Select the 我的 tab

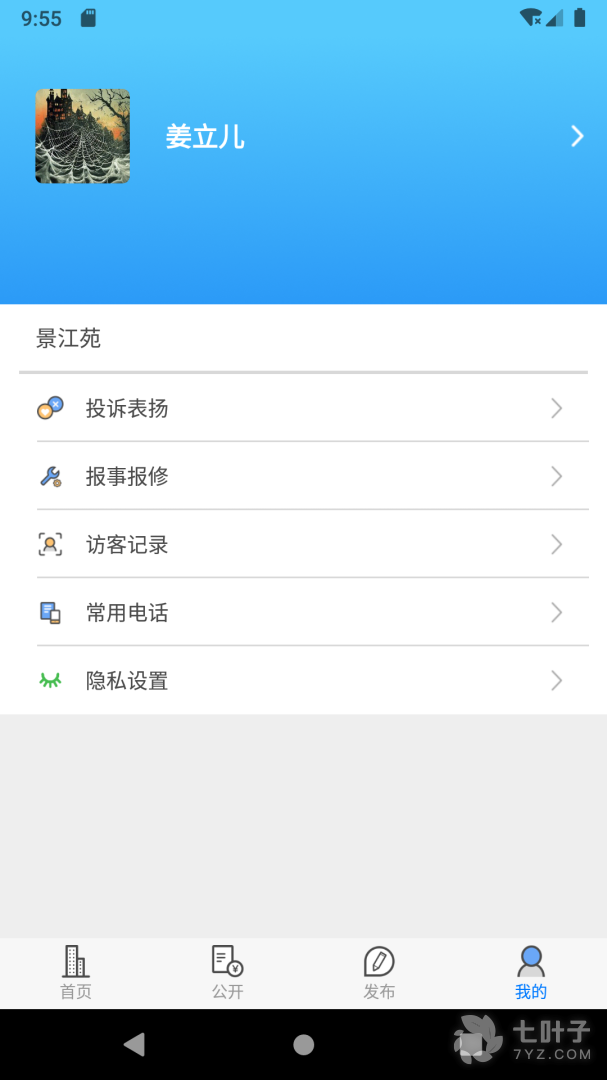(531, 973)
